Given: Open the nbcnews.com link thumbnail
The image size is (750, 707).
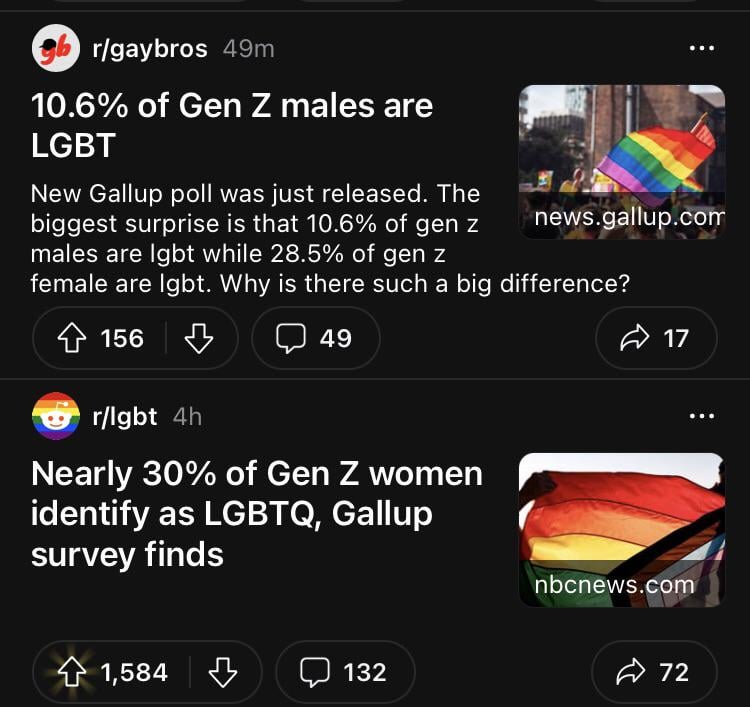Looking at the screenshot, I should click(x=621, y=530).
